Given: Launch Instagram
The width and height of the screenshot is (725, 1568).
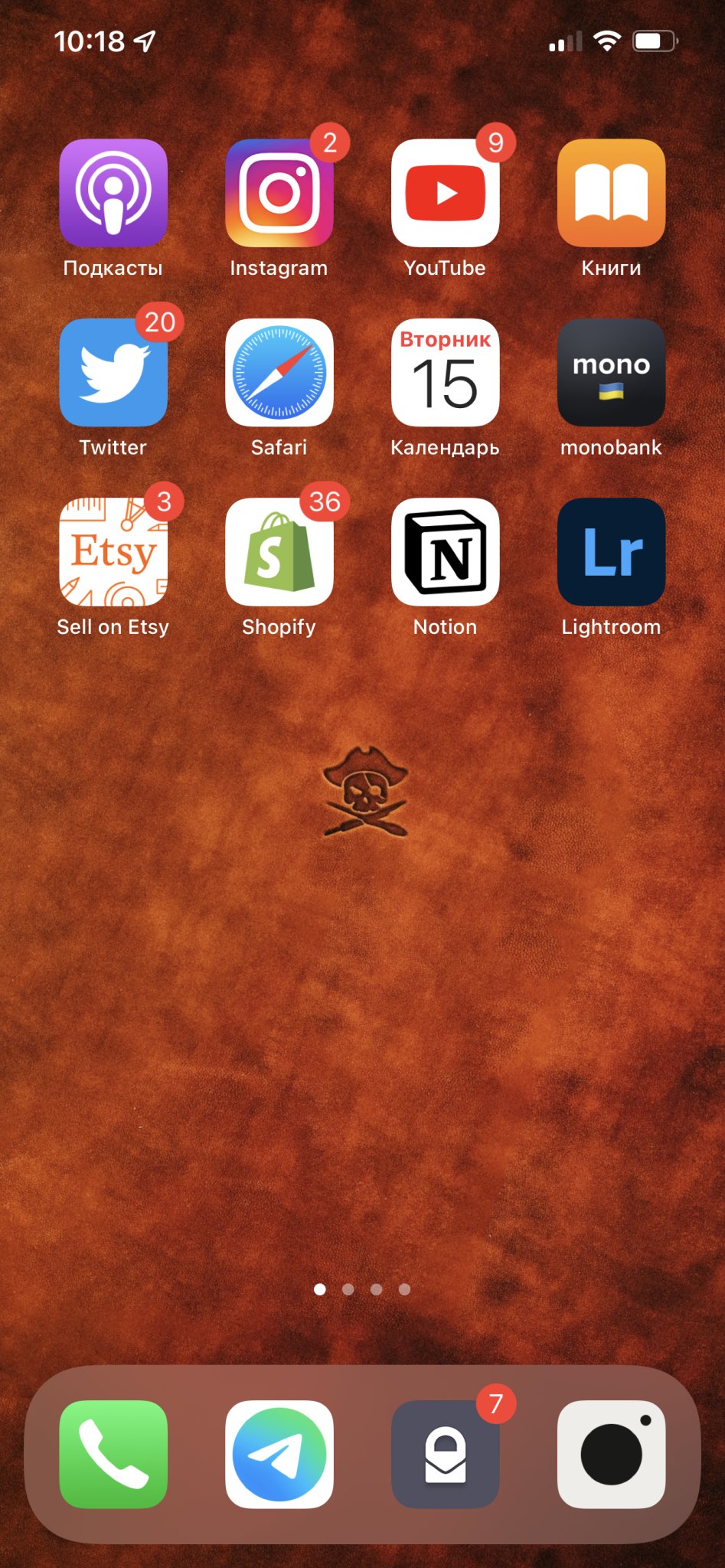Looking at the screenshot, I should point(279,193).
